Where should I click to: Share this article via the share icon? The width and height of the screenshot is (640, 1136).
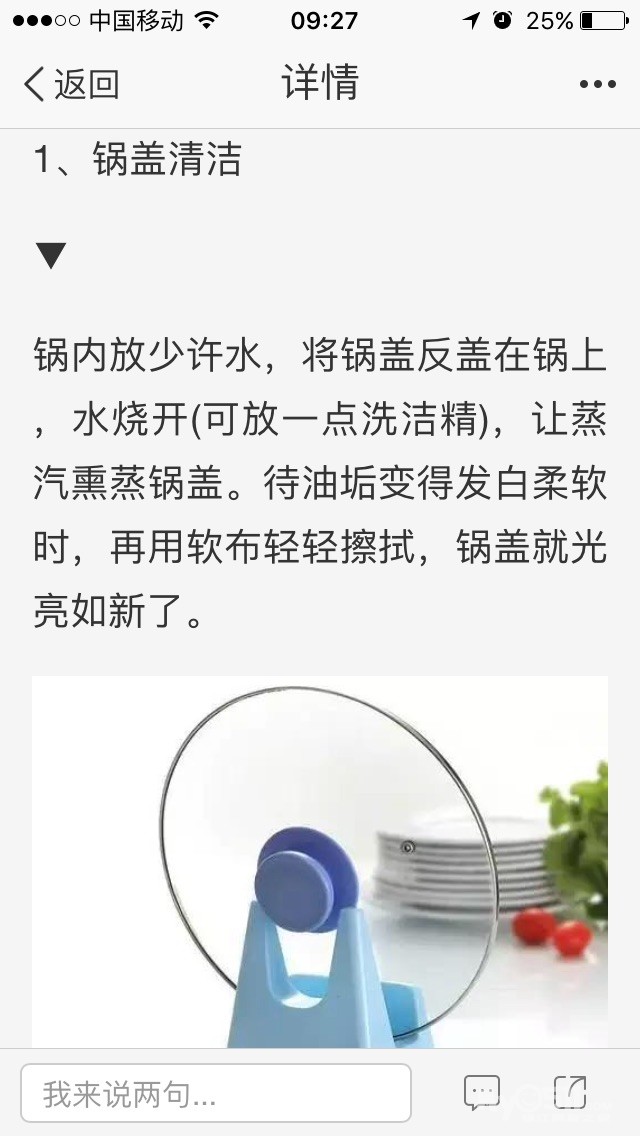click(x=570, y=1093)
